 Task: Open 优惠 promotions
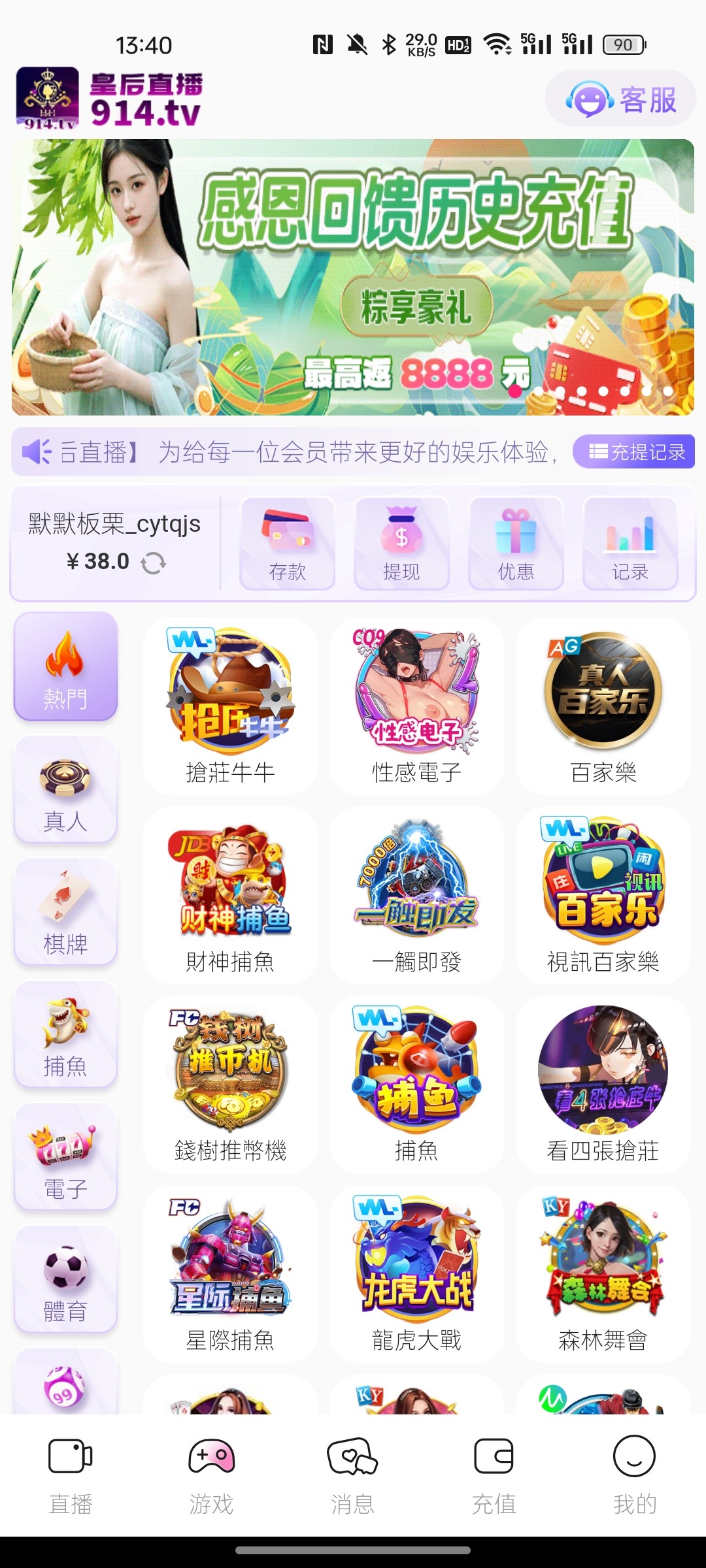coord(516,544)
